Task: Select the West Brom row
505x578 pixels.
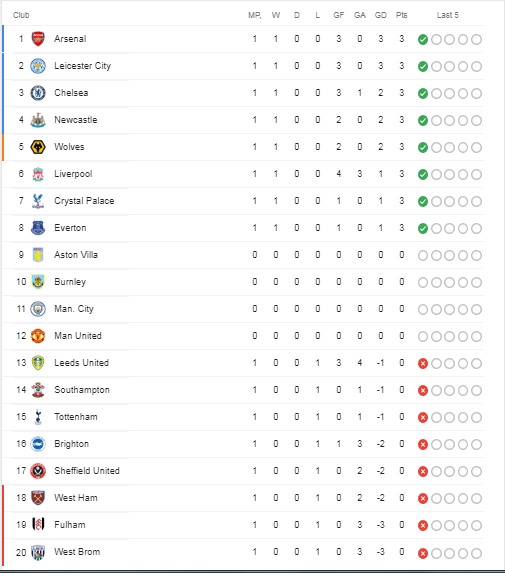Action: 243,552
